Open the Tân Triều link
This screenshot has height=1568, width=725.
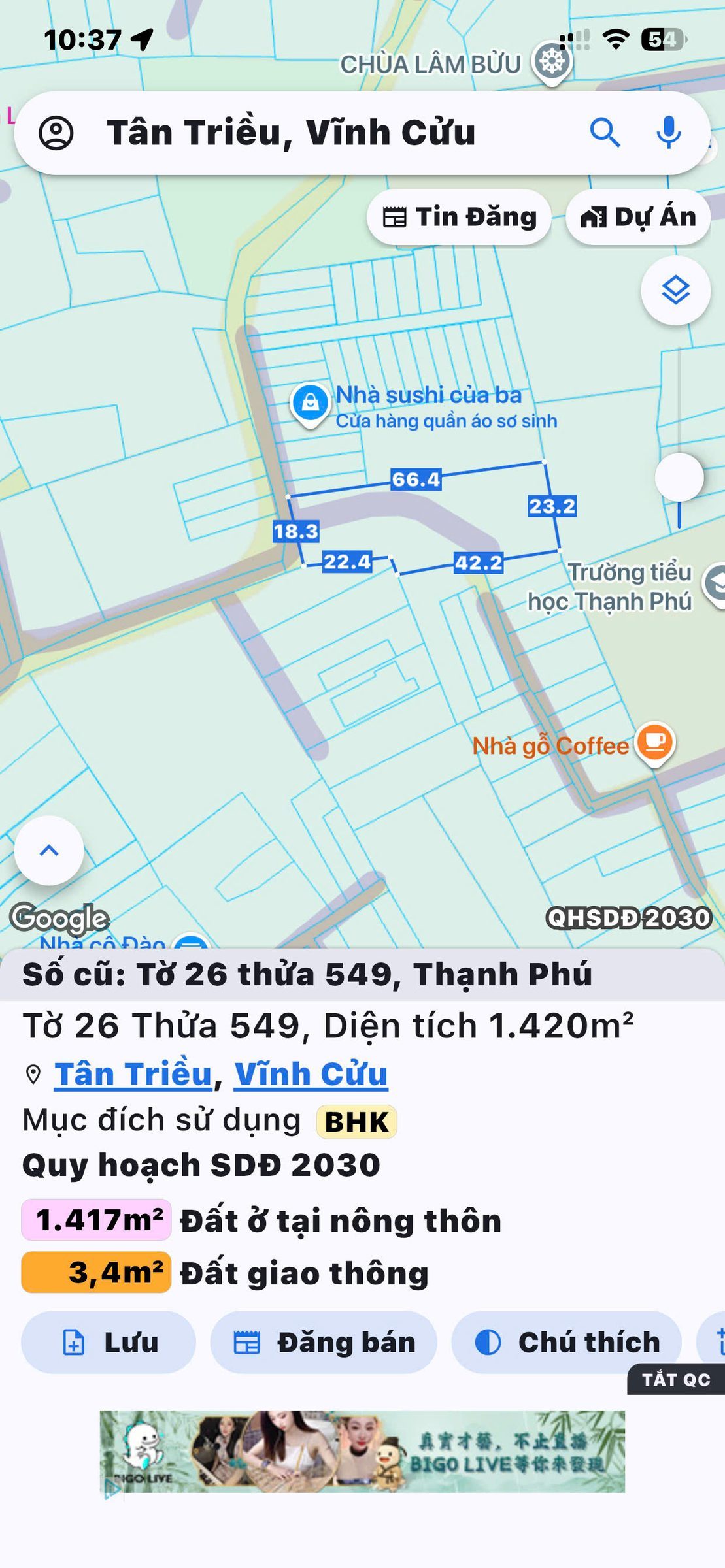point(133,1073)
